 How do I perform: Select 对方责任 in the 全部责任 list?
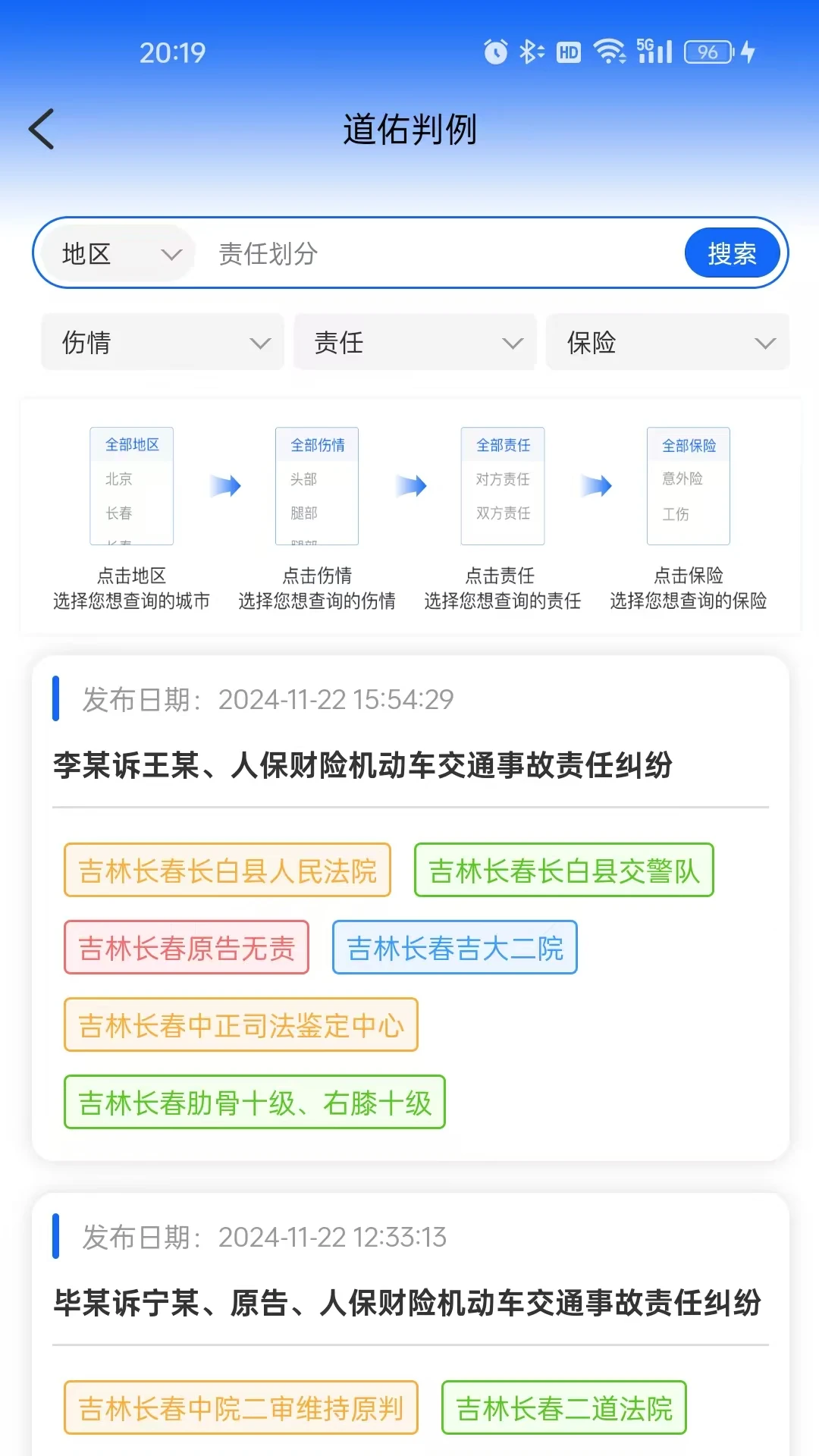(x=502, y=479)
